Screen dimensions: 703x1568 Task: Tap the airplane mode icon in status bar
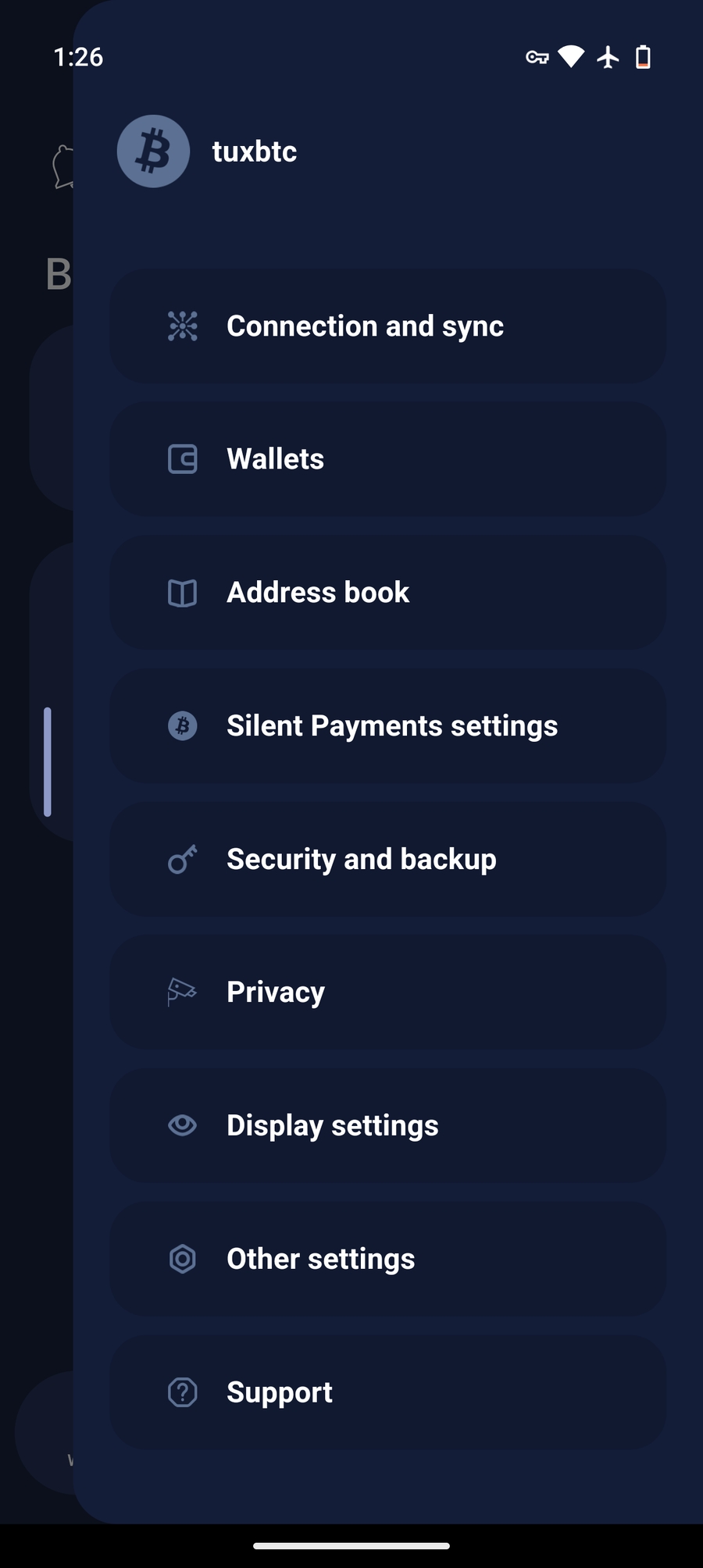tap(608, 56)
